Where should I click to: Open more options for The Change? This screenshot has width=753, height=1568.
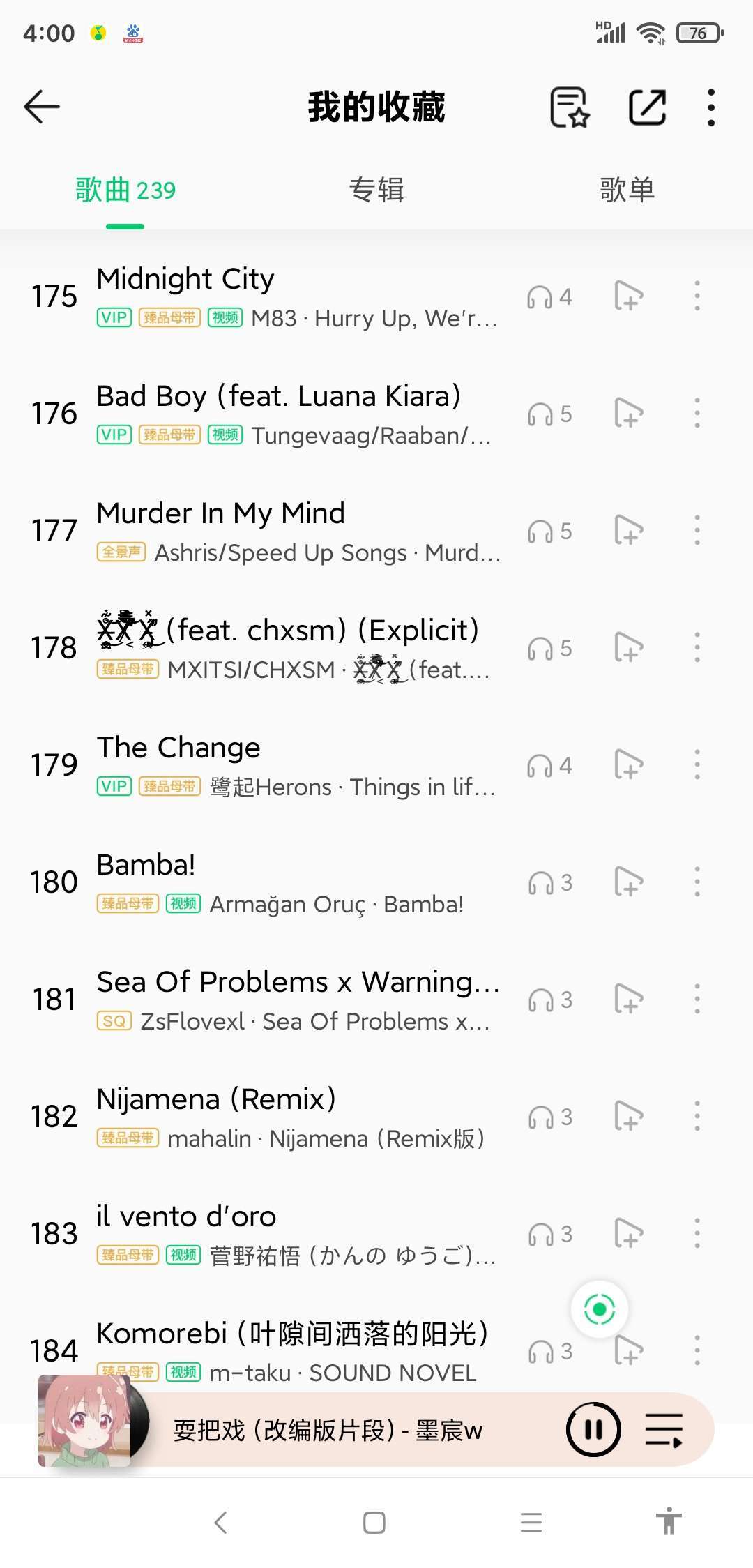(x=697, y=765)
